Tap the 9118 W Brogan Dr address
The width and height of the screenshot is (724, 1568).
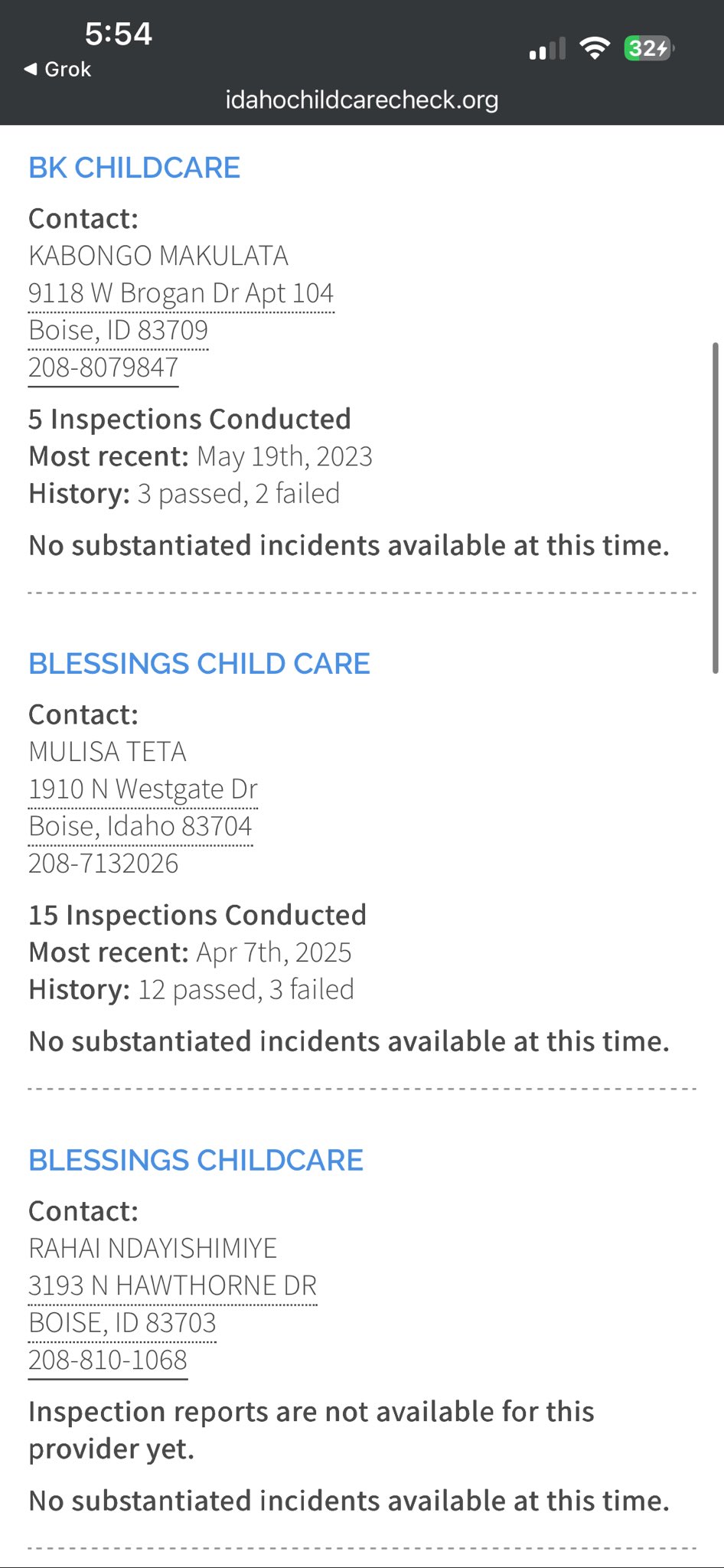pyautogui.click(x=181, y=293)
